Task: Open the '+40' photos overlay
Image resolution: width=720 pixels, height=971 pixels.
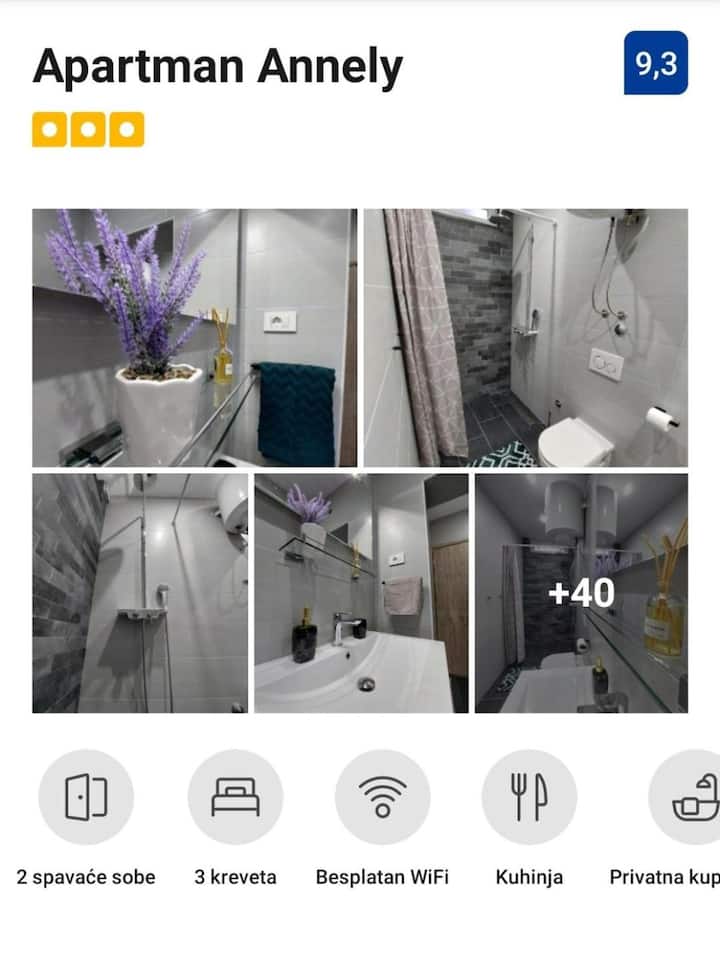Action: pyautogui.click(x=582, y=594)
